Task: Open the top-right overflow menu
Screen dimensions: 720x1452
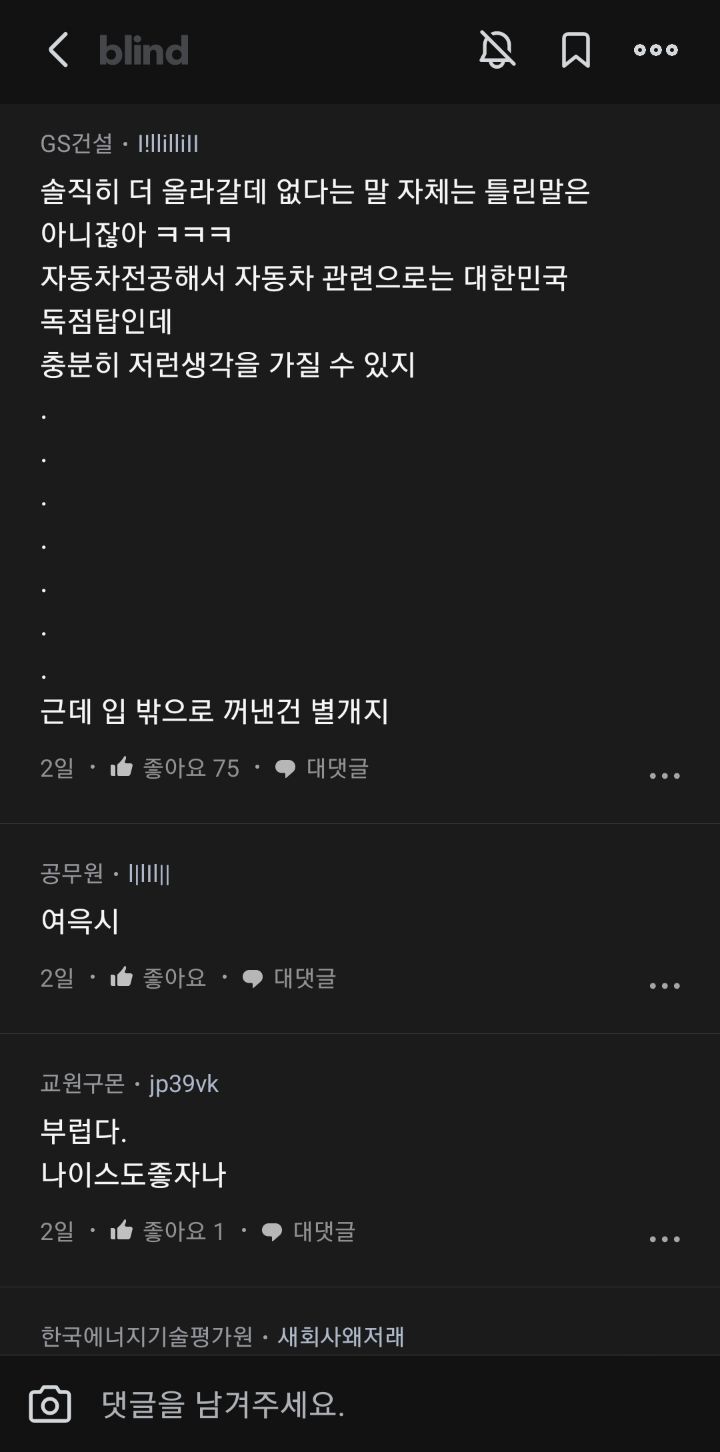Action: 656,50
